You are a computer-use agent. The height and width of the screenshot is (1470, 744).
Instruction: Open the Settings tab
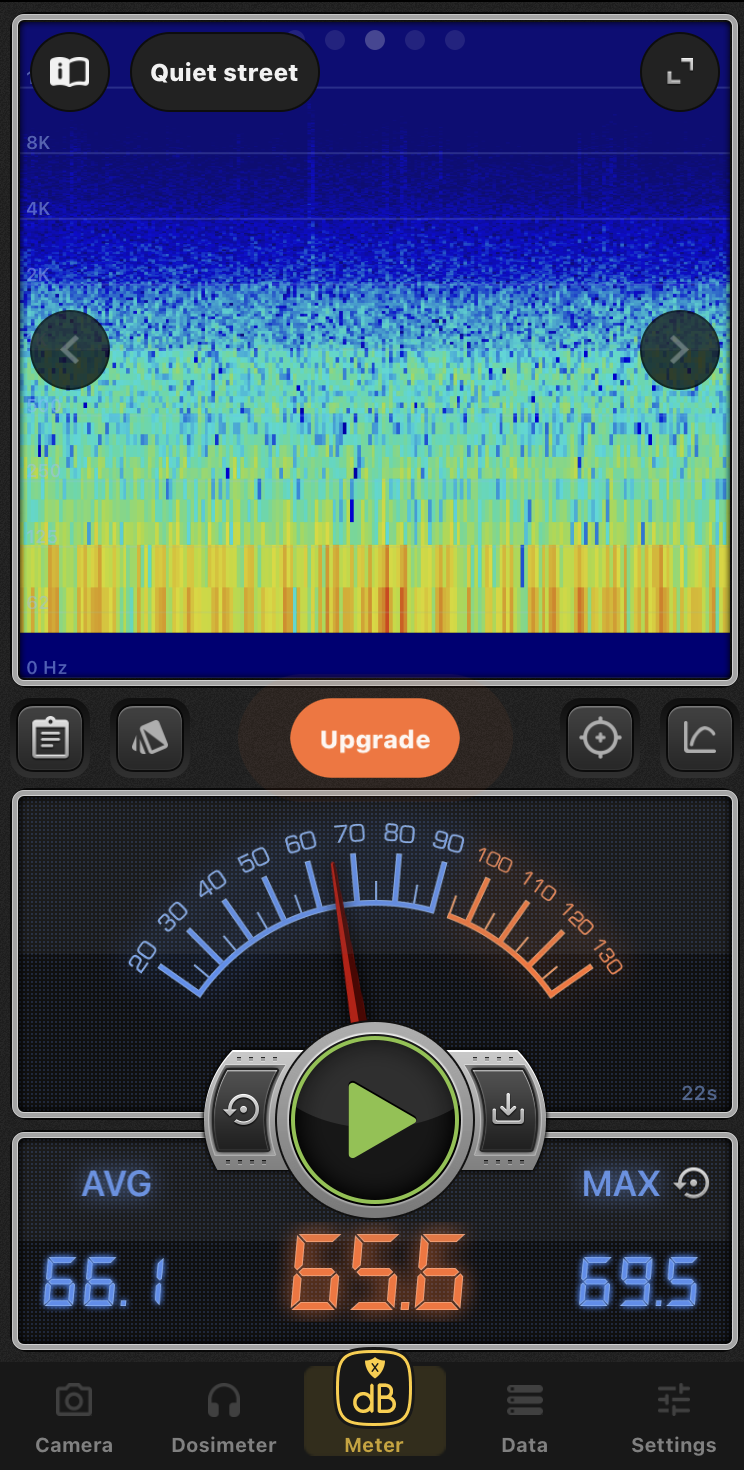673,1418
